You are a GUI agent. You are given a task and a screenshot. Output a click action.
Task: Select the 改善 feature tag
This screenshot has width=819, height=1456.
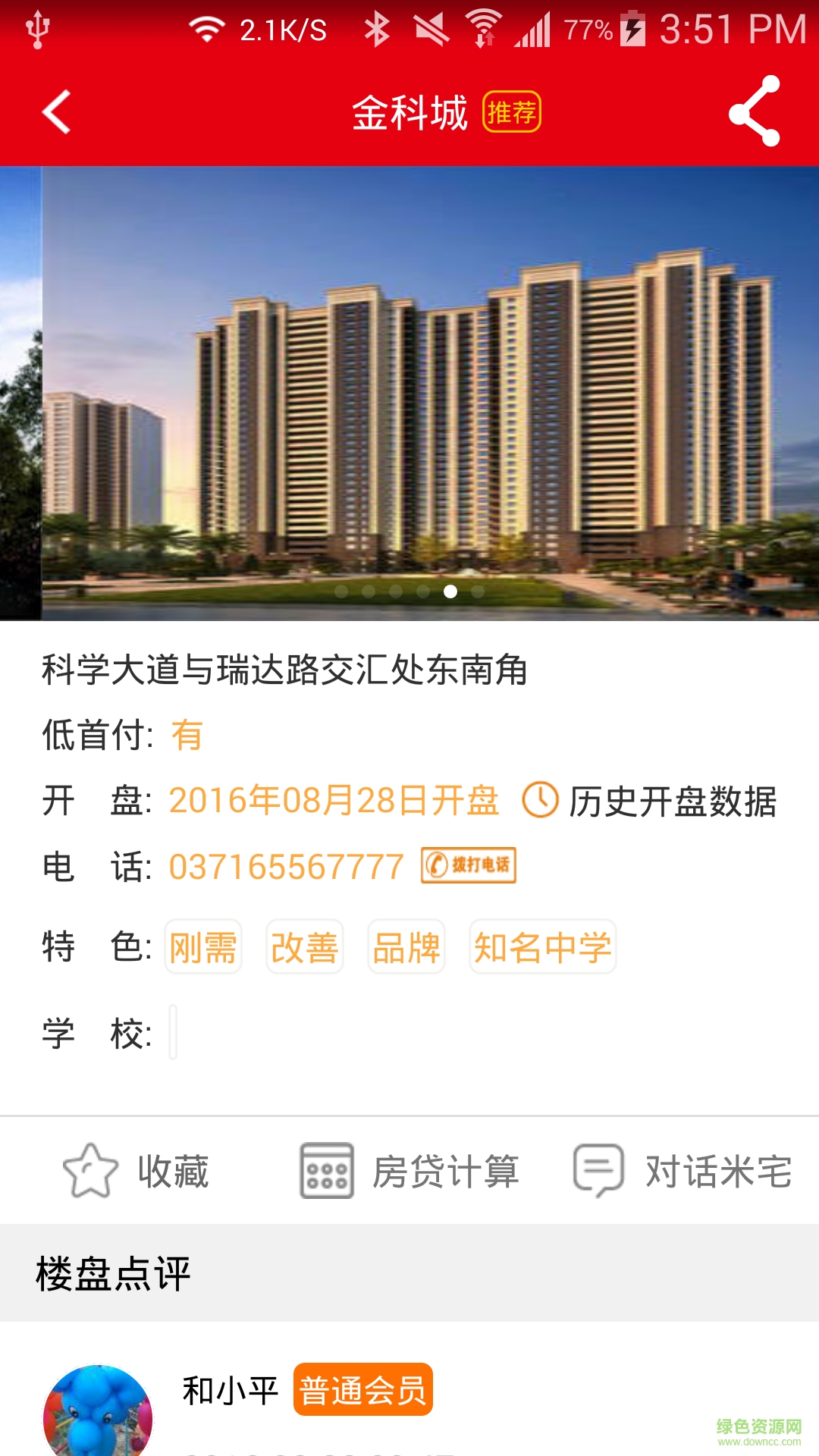[x=304, y=947]
